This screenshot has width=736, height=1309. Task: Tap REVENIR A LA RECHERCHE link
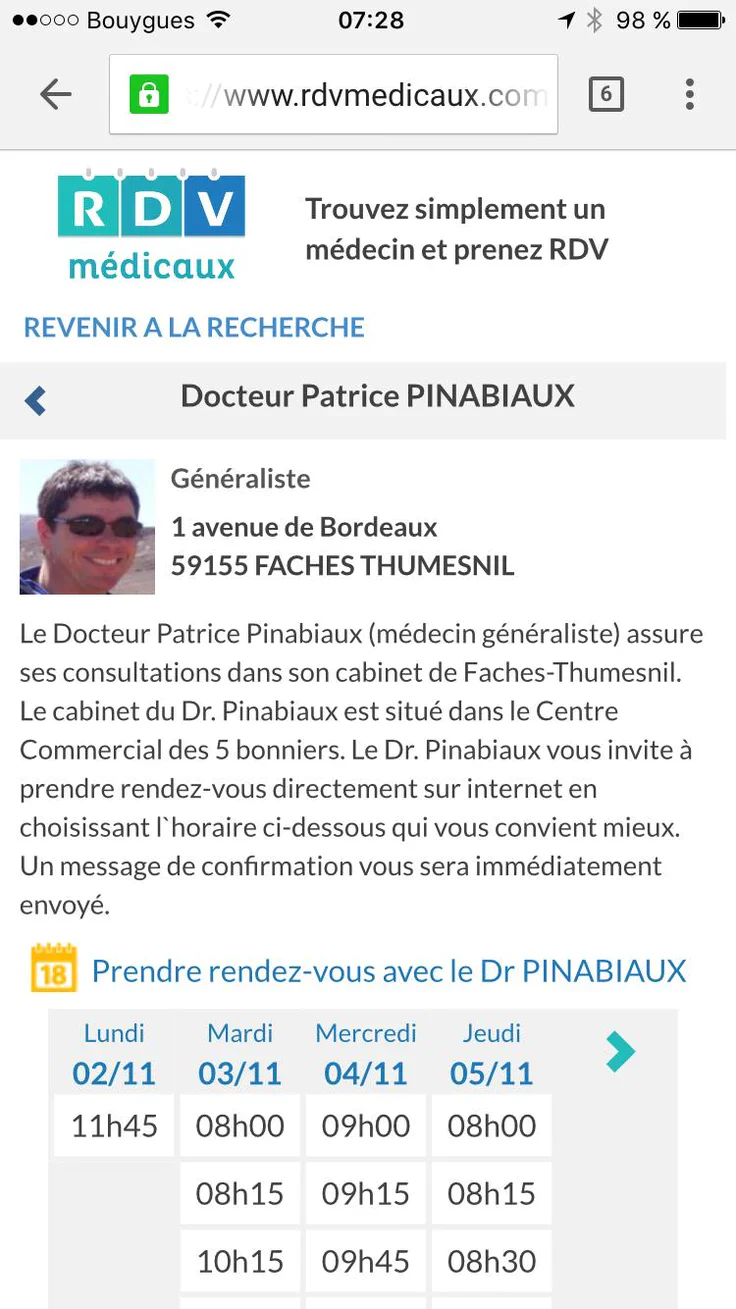point(194,327)
